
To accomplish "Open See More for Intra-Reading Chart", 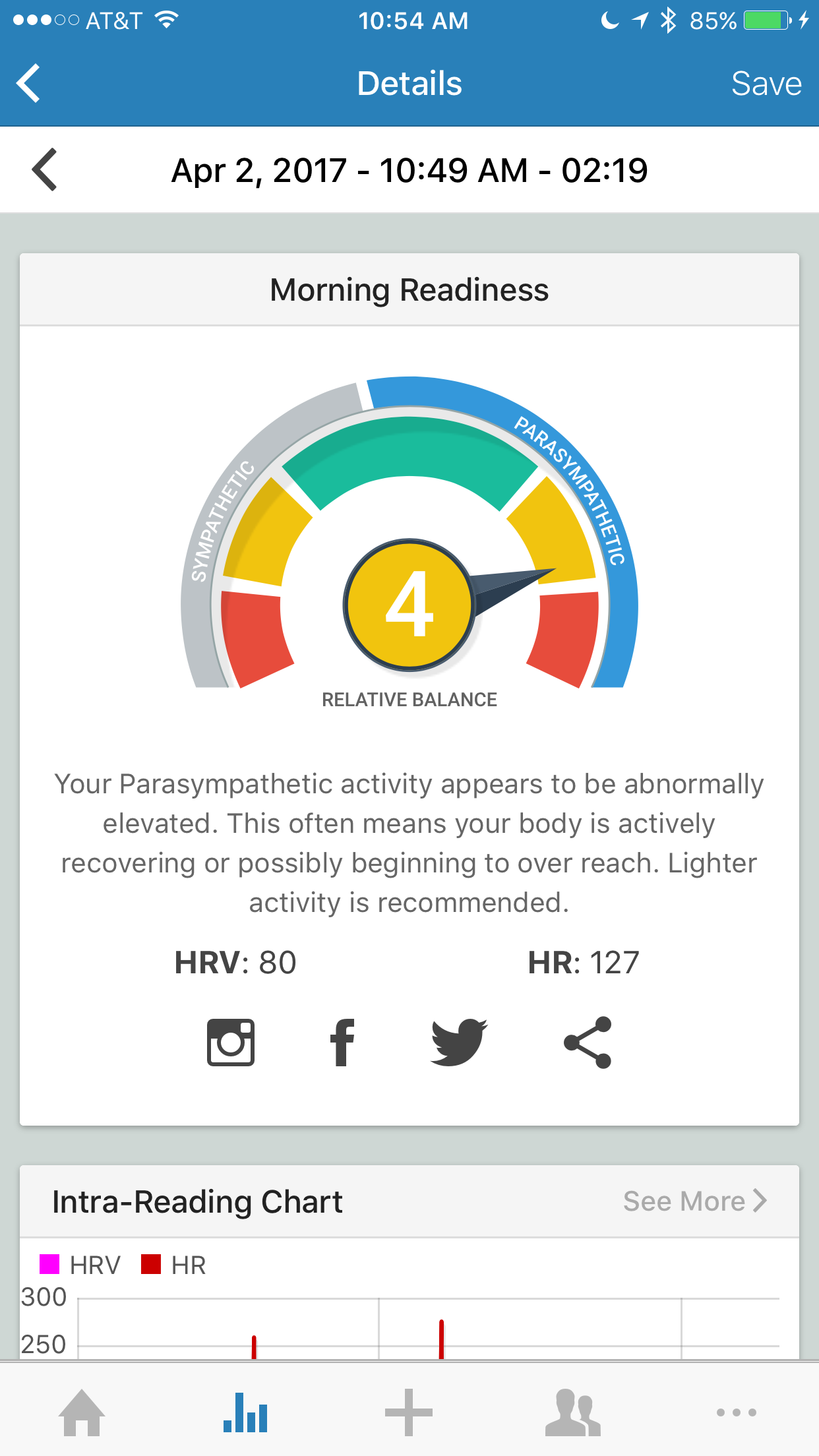I will point(695,1201).
